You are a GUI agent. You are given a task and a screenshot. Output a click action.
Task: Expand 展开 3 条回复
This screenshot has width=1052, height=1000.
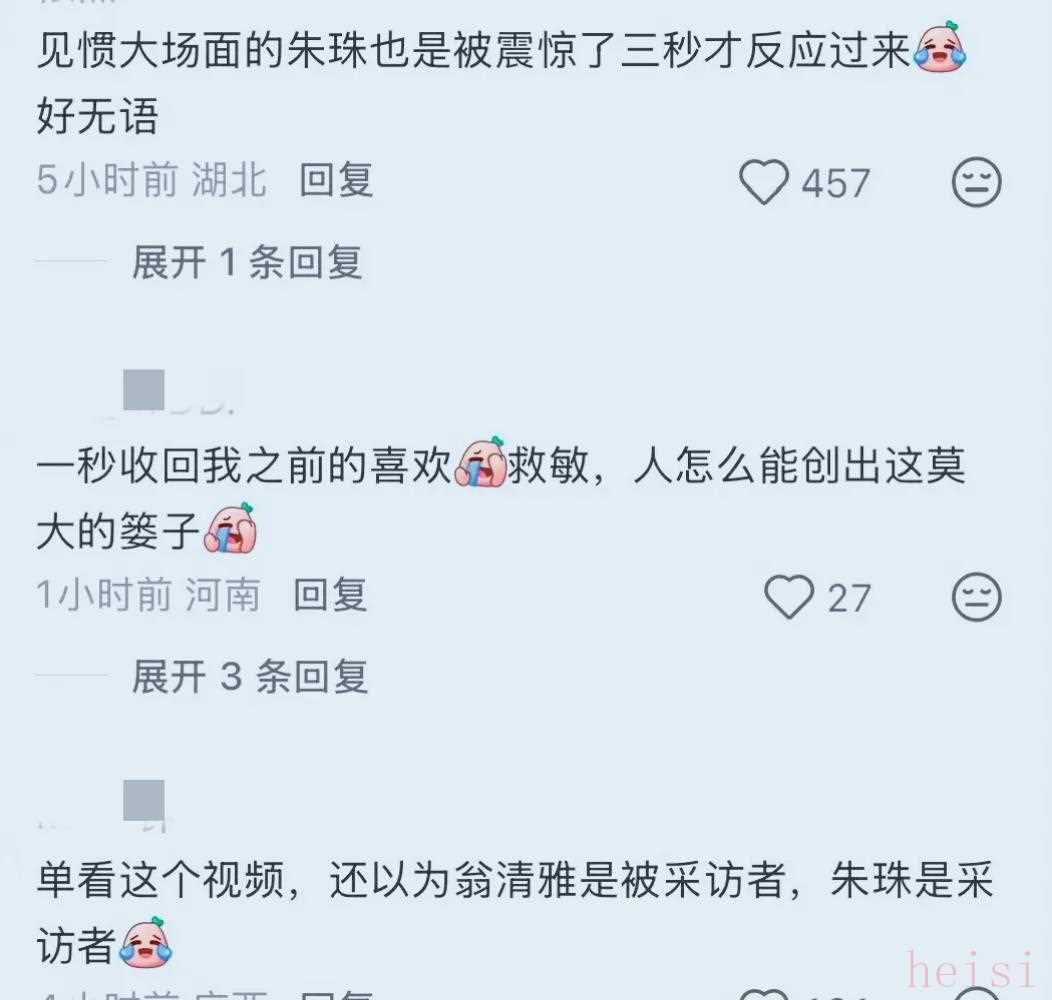point(250,677)
